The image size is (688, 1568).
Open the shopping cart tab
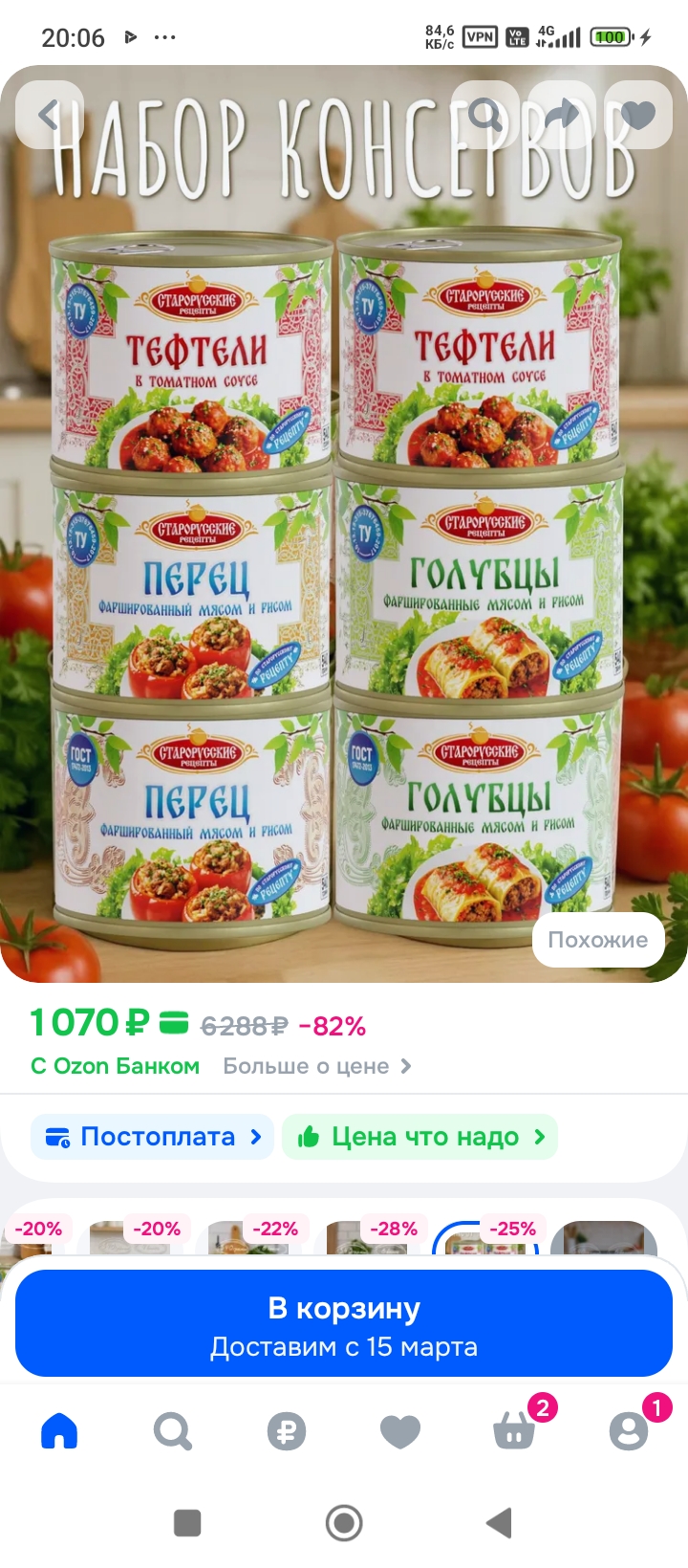click(x=515, y=1431)
